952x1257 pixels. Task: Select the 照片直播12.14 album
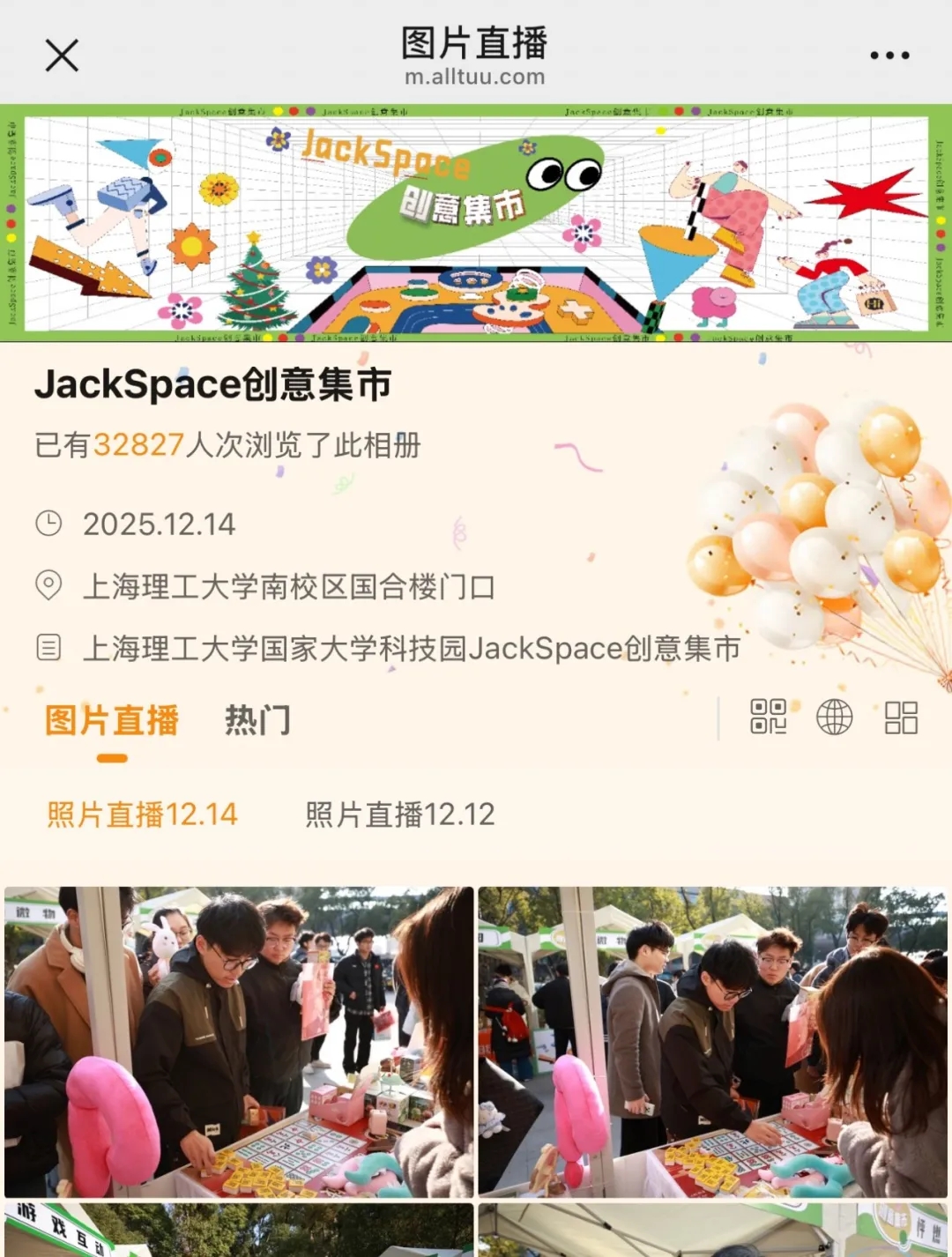pos(142,814)
